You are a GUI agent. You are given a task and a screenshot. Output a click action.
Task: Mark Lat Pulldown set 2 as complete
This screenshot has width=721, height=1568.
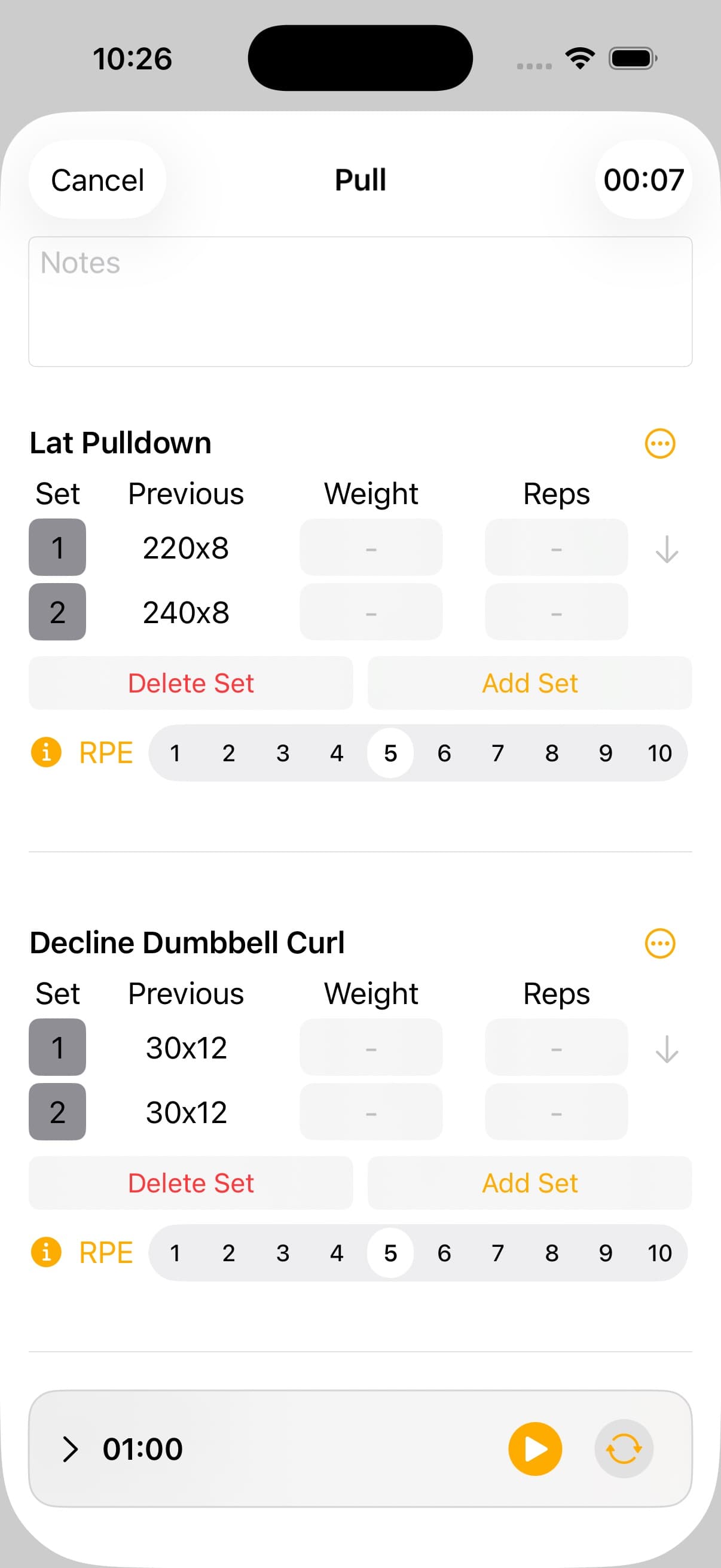pos(57,613)
